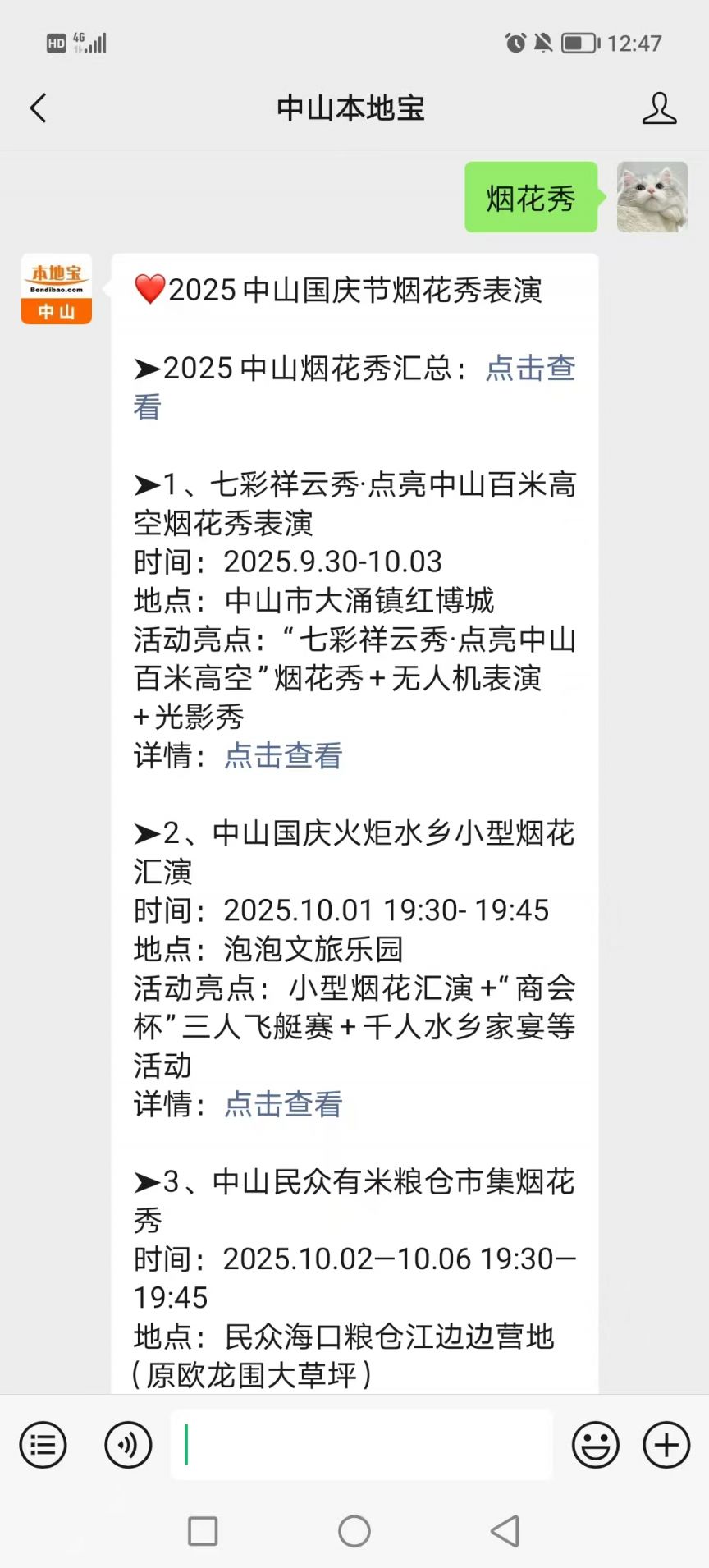Open 详情 link under 七彩祥云秀 event
Image resolution: width=709 pixels, height=1568 pixels.
coord(282,756)
